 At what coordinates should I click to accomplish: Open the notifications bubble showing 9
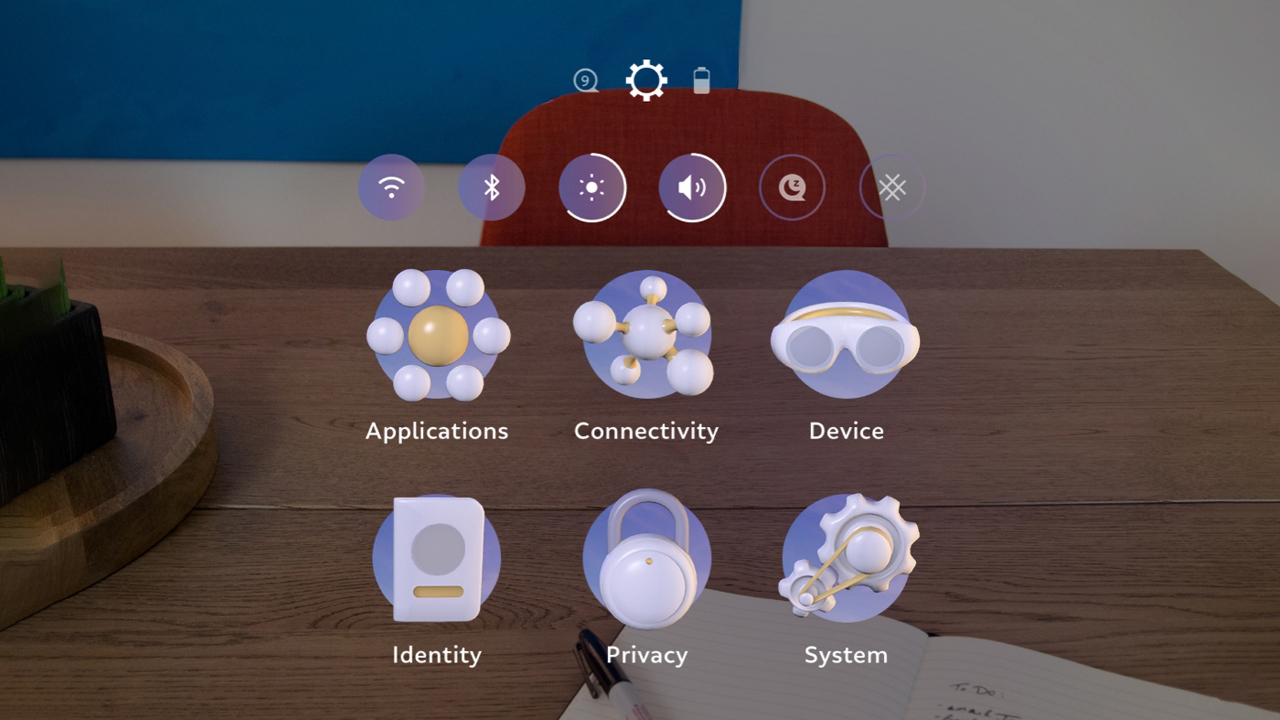pyautogui.click(x=586, y=81)
